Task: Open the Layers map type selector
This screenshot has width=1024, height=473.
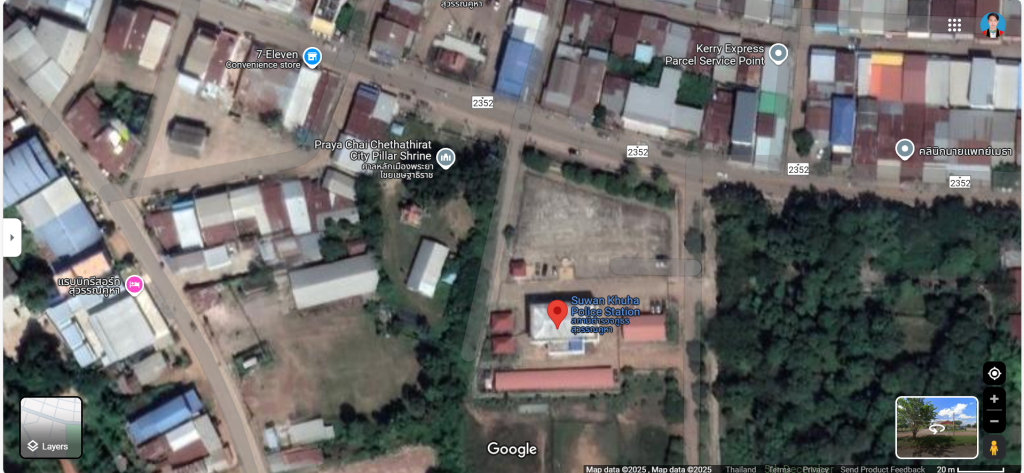Action: click(x=51, y=427)
